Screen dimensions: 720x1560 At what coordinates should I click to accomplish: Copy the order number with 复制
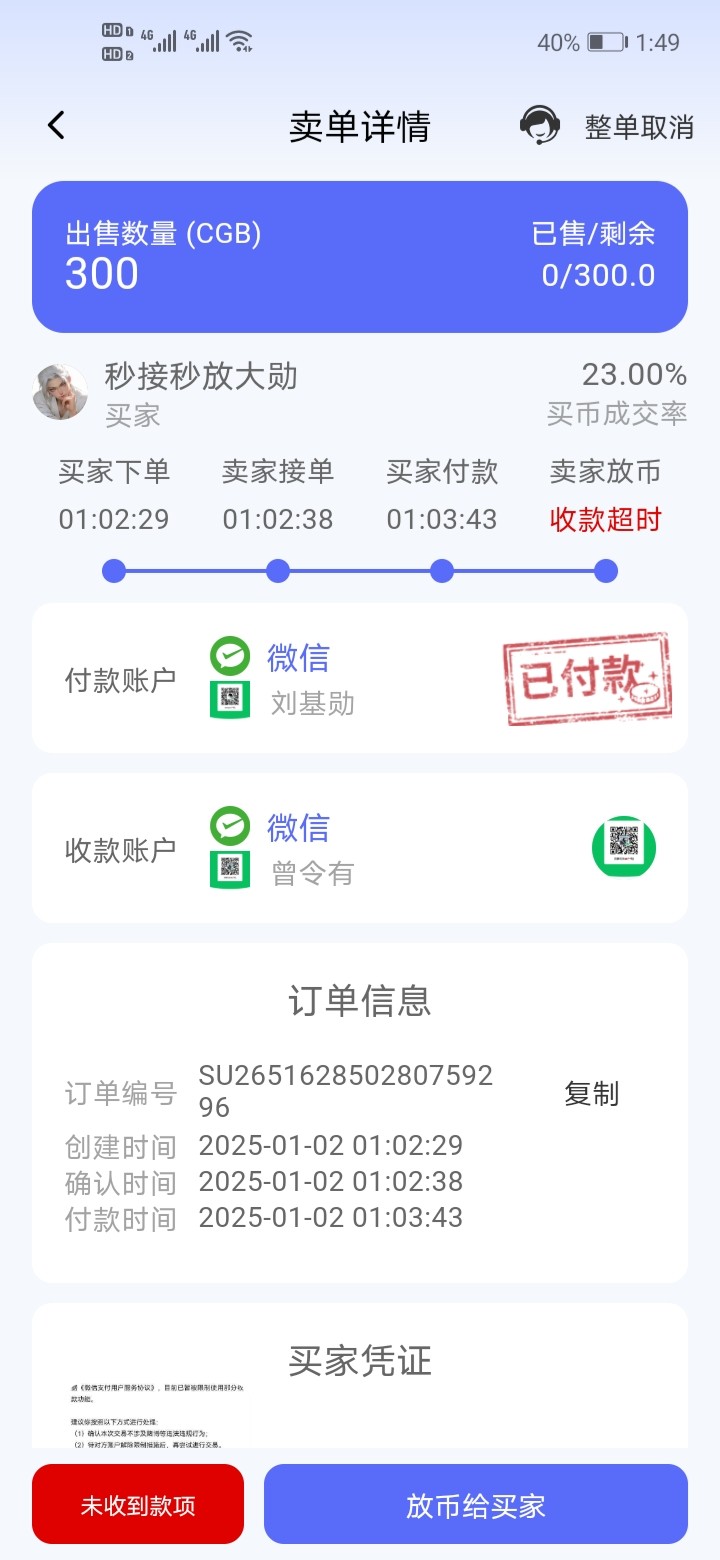point(591,1093)
